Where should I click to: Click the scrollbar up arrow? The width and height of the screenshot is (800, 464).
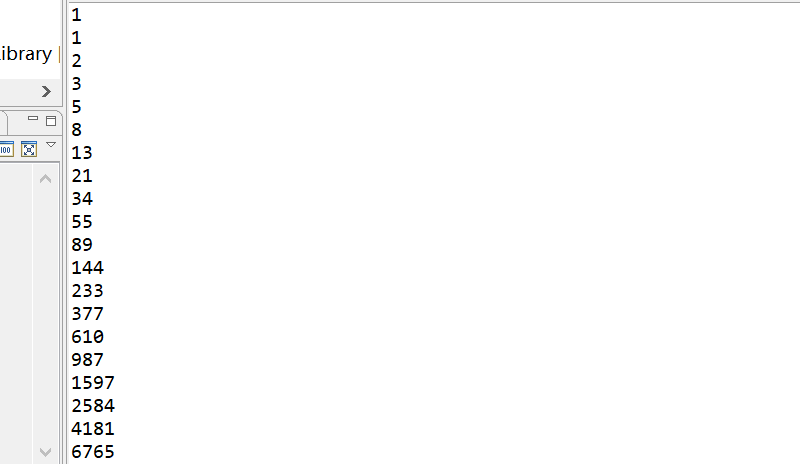[x=45, y=179]
